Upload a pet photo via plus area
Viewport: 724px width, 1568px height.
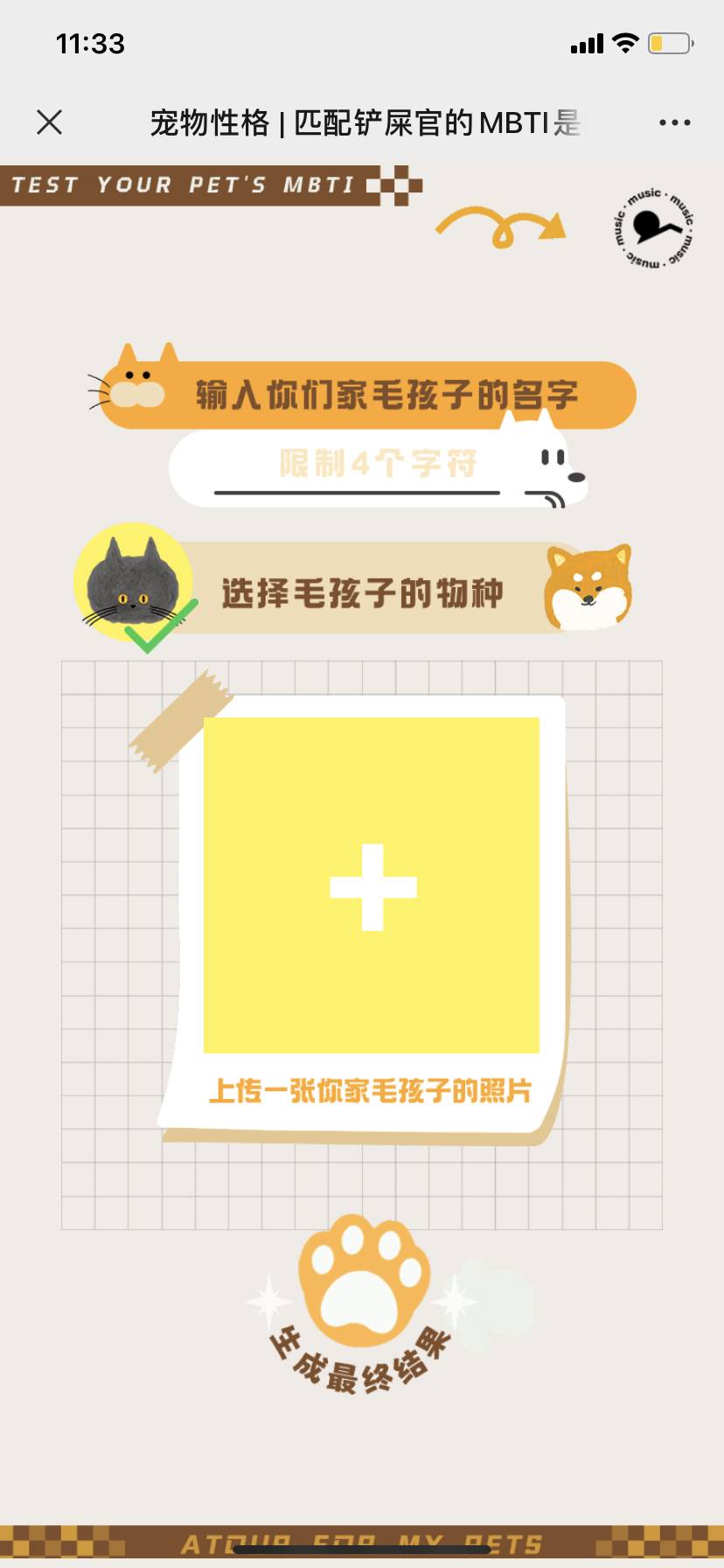point(372,885)
